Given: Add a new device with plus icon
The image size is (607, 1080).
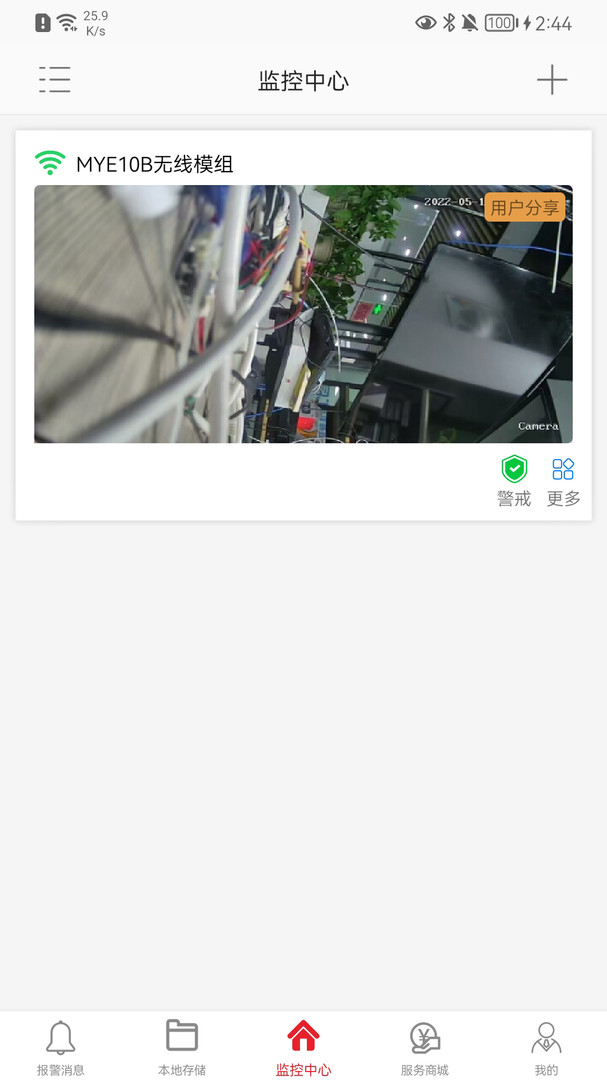Looking at the screenshot, I should click(x=551, y=80).
